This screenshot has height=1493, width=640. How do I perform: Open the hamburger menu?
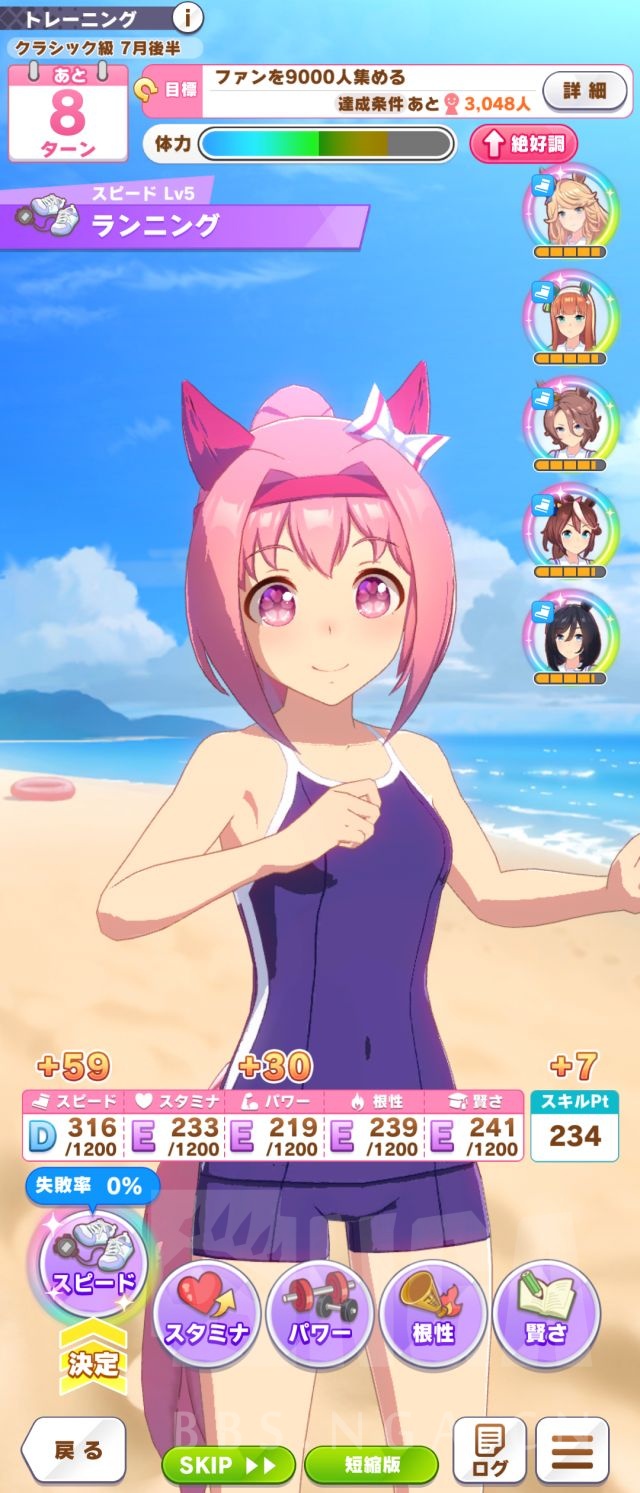pyautogui.click(x=572, y=1451)
